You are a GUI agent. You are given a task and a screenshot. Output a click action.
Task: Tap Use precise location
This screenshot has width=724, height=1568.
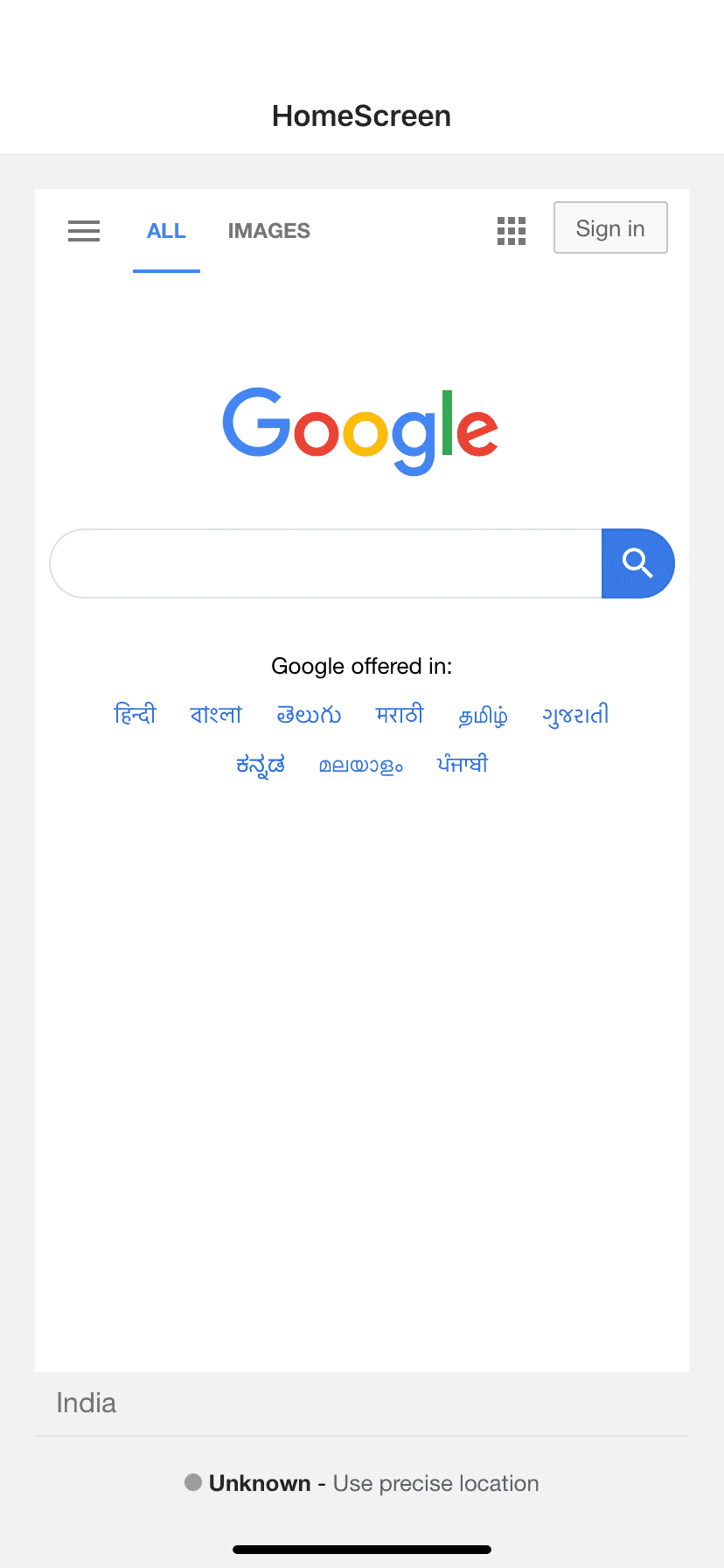(435, 1483)
